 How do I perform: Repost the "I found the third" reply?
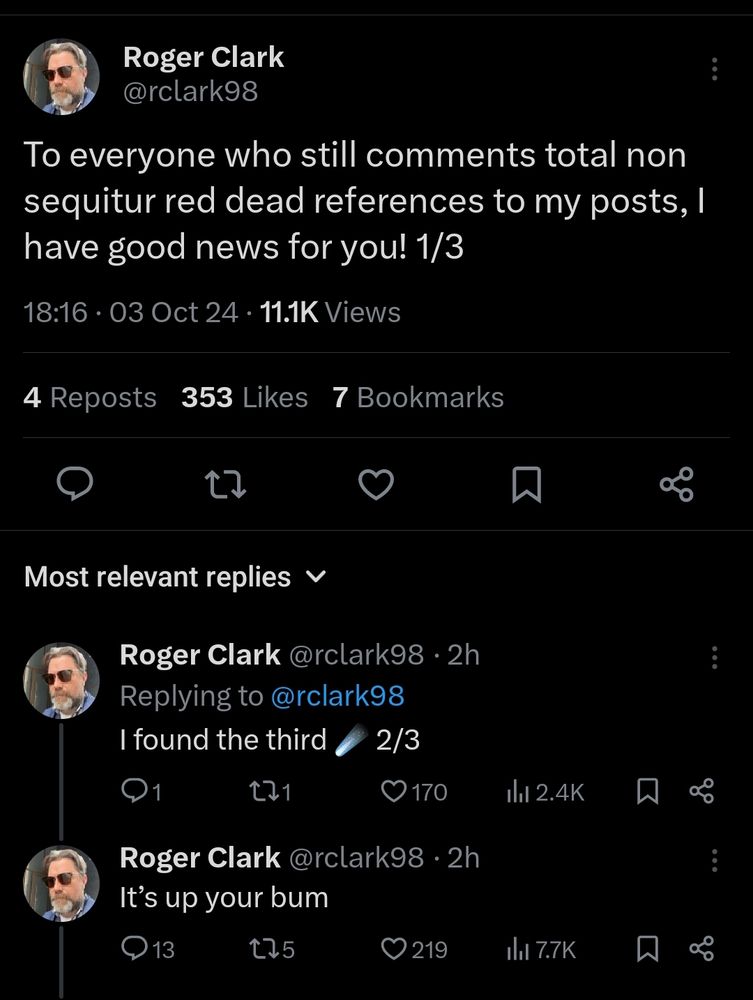[x=254, y=792]
